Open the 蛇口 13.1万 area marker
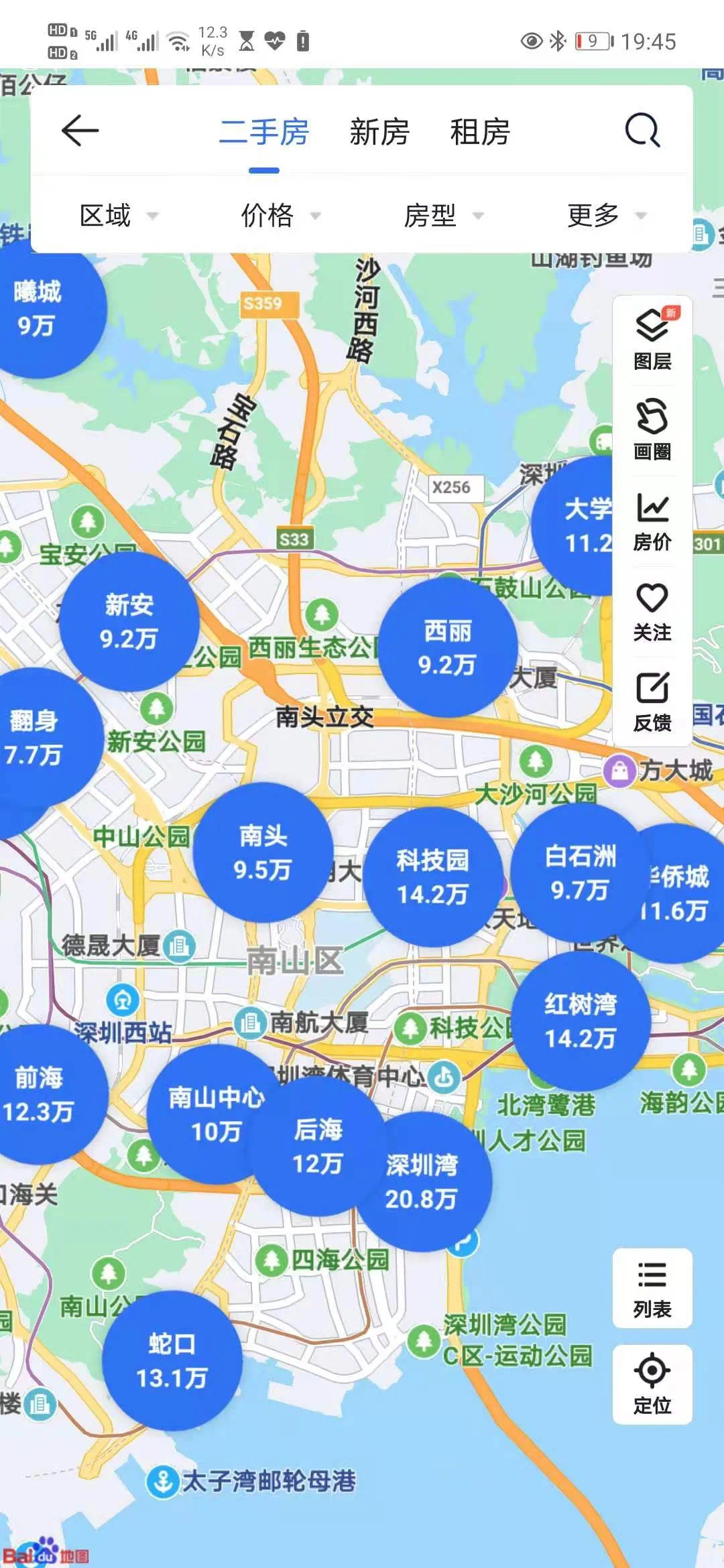Image resolution: width=724 pixels, height=1568 pixels. 172,1360
